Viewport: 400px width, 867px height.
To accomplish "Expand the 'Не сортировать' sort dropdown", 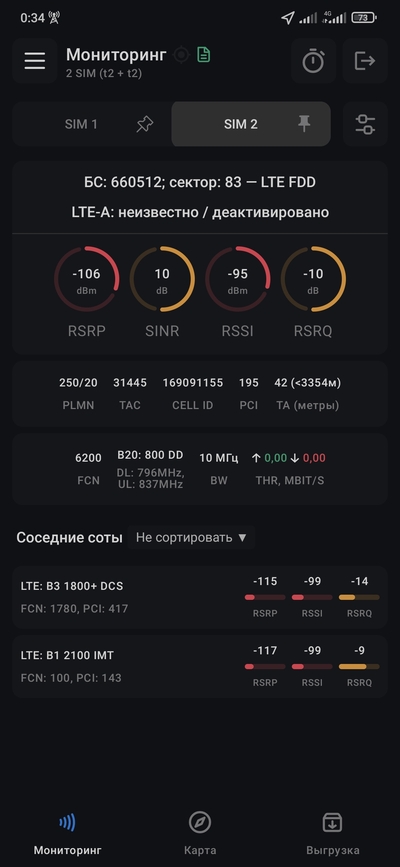I will pos(191,537).
